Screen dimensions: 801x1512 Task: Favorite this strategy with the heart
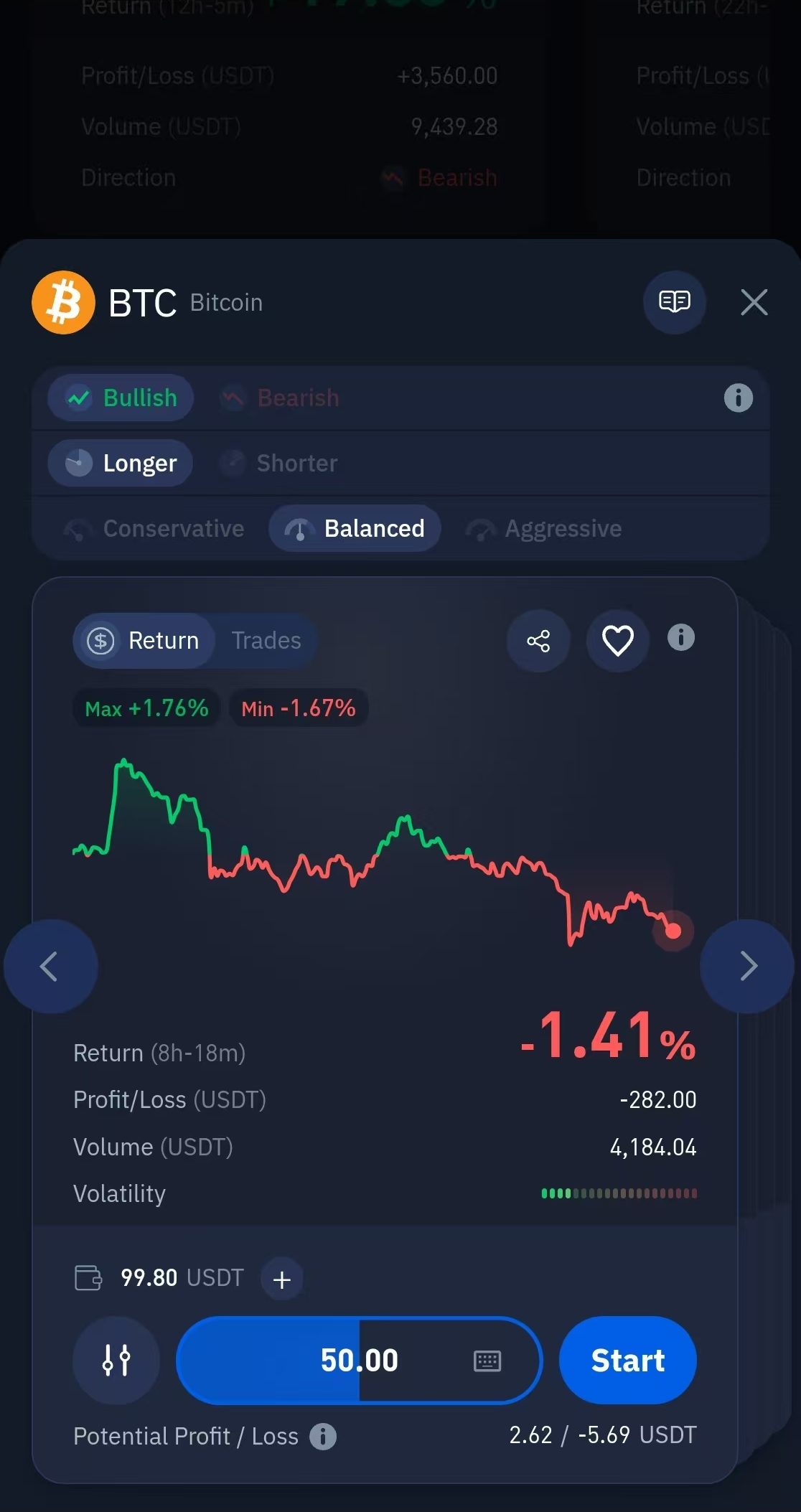(617, 640)
